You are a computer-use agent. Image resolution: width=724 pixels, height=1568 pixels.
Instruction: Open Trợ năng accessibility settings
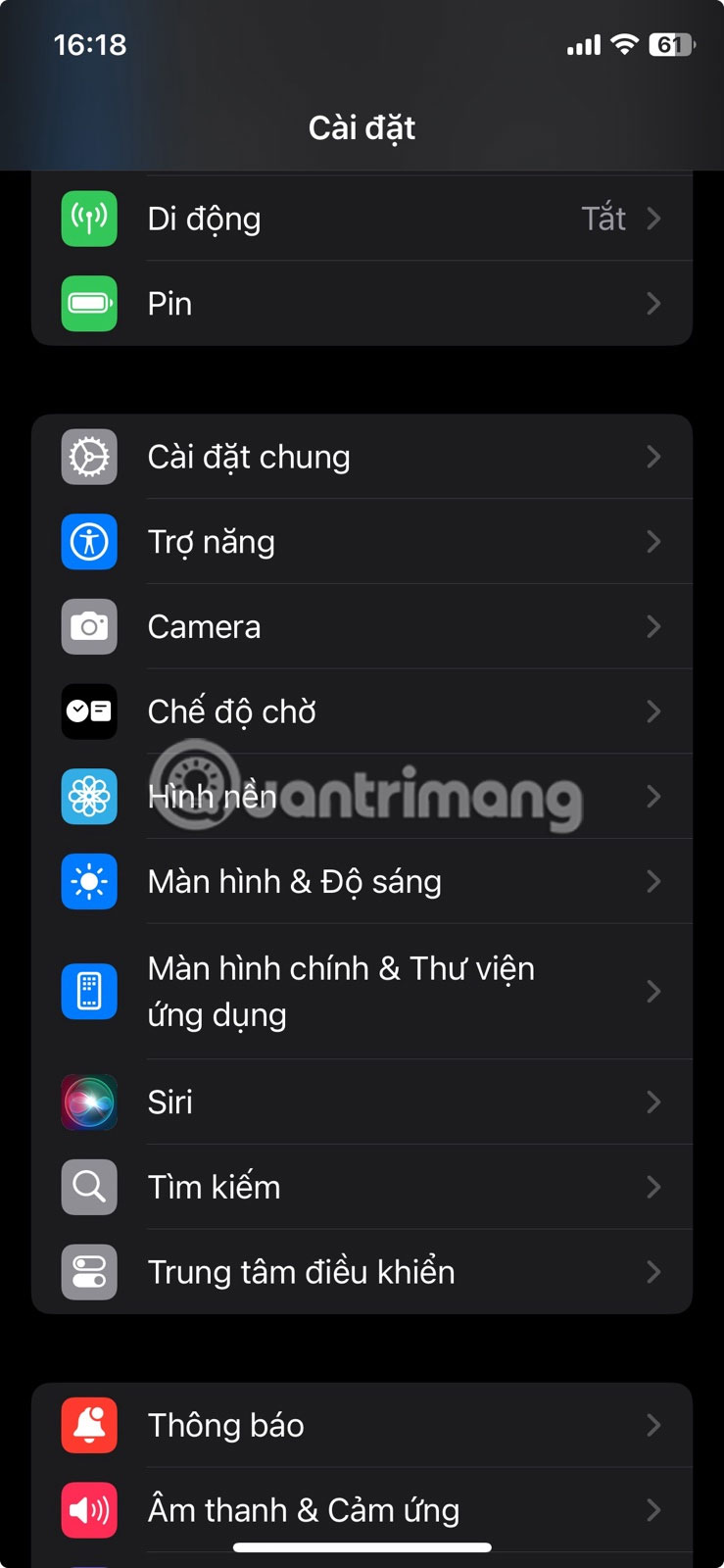[362, 542]
